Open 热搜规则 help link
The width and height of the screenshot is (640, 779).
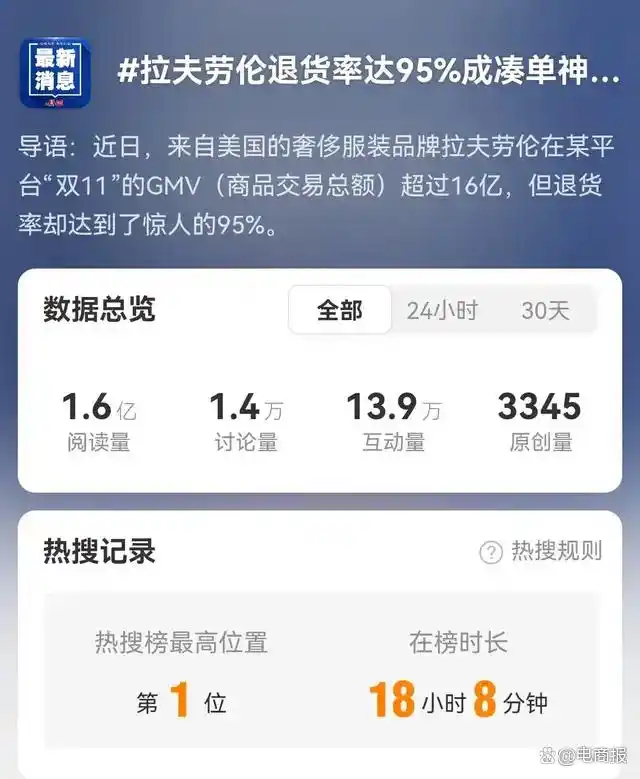(x=542, y=551)
